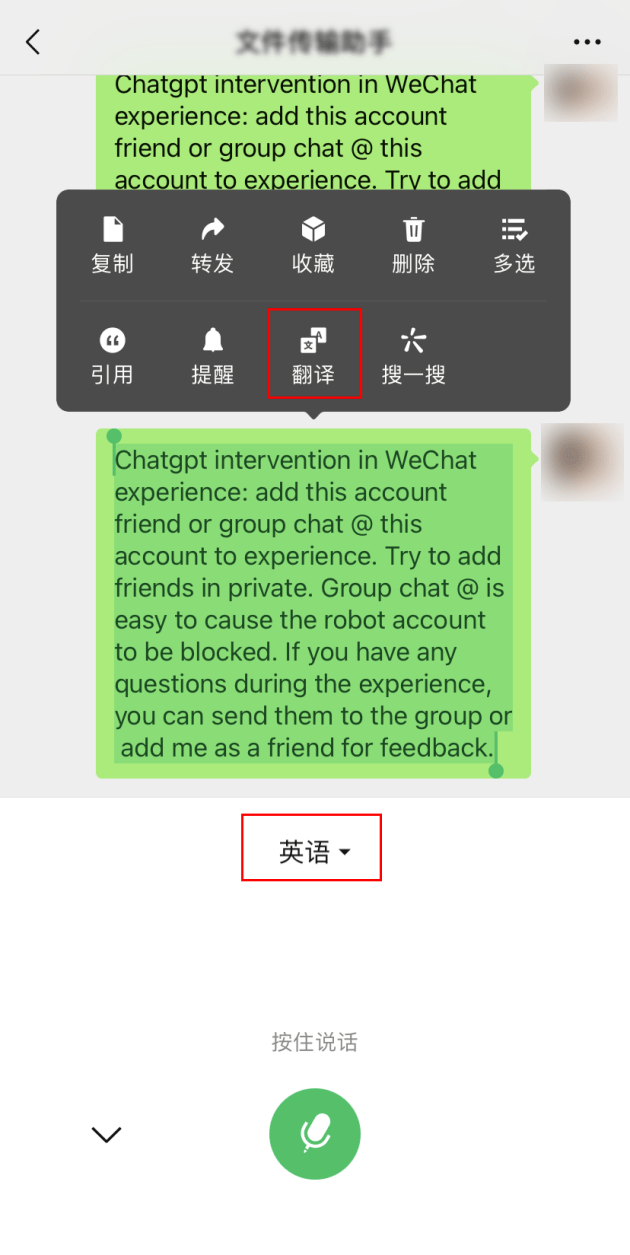Screen dimensions: 630x1255
Task: Go back using the top-left arrow
Action: click(33, 42)
